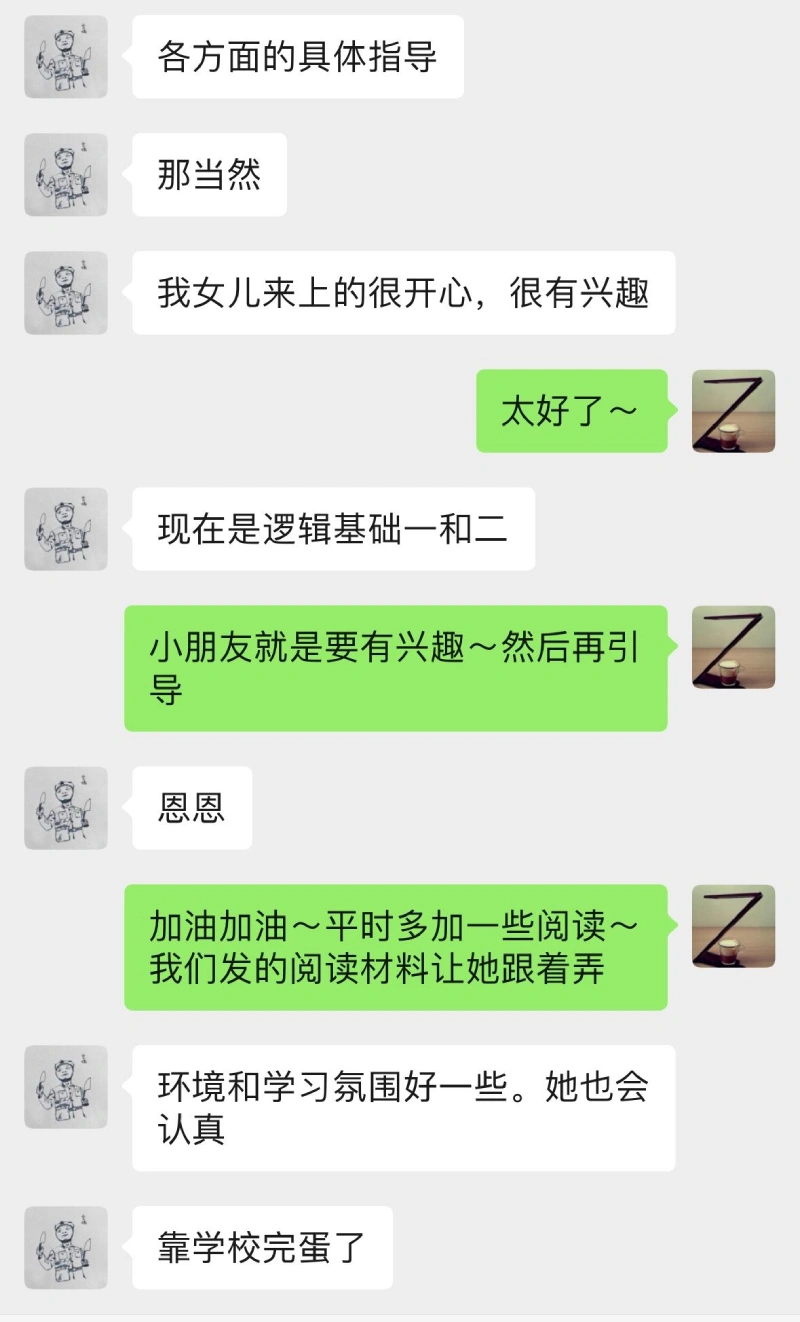Select the "我女儿来上的很开心，很有兴趣" bubble
Viewport: 800px width, 1322px height.
pos(404,293)
